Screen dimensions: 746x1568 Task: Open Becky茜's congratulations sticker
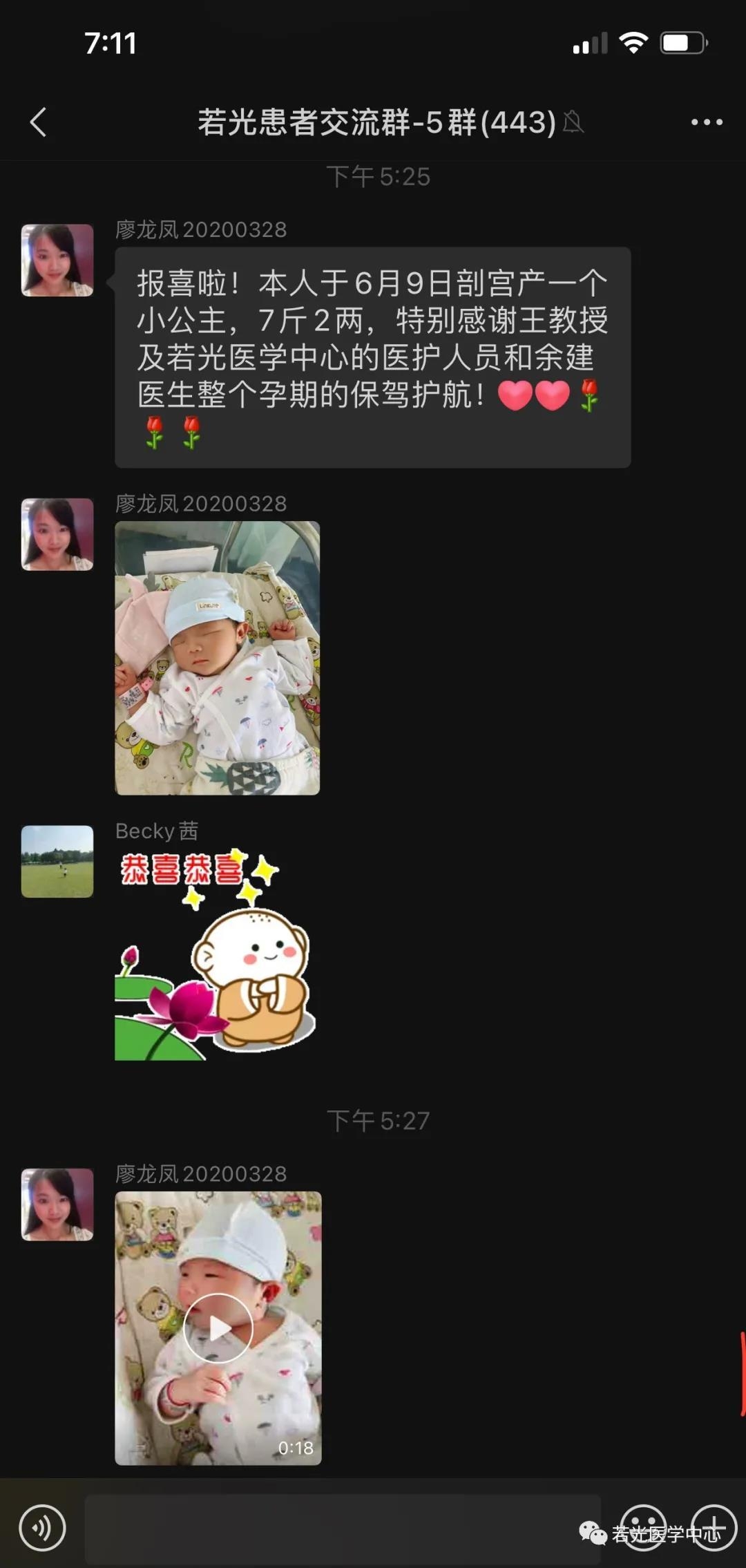point(215,954)
